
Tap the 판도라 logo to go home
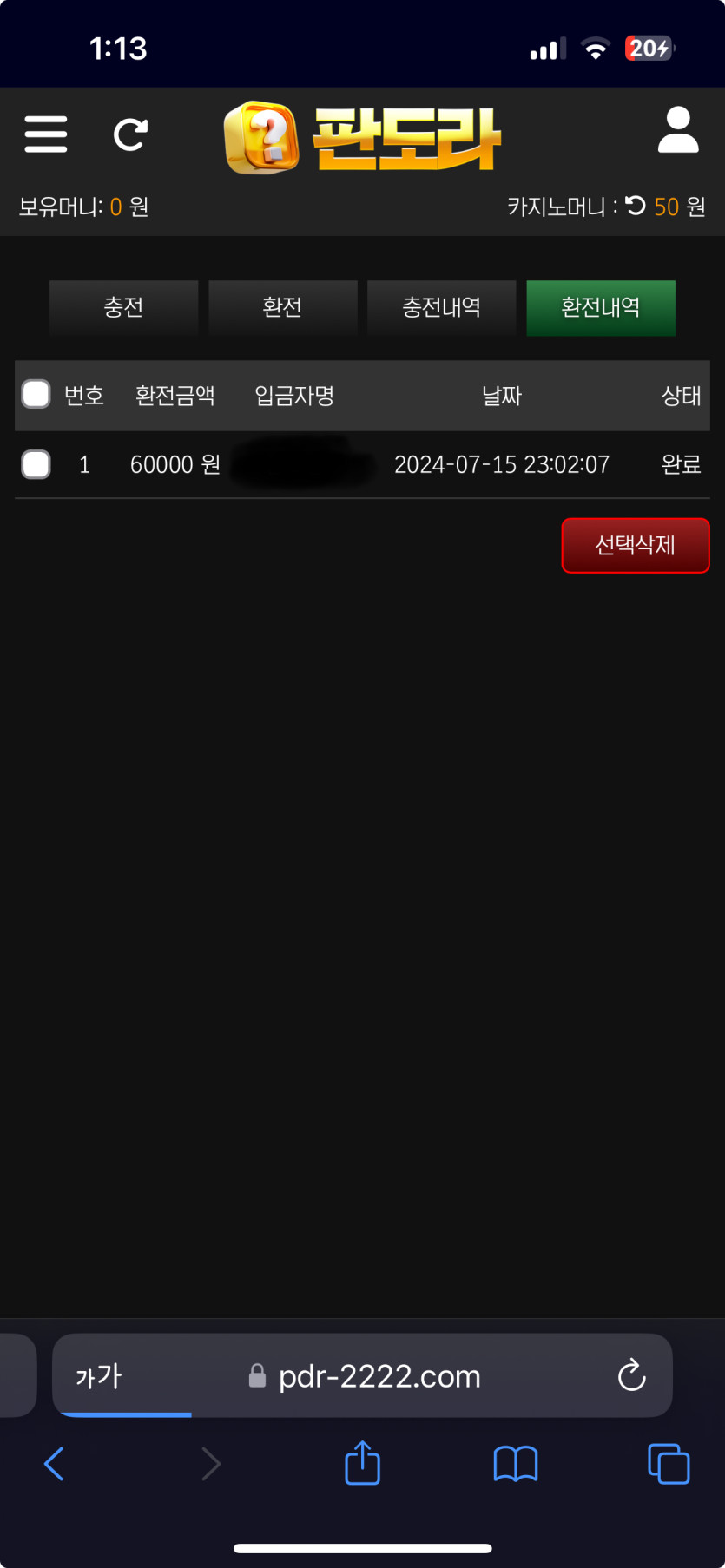[362, 137]
